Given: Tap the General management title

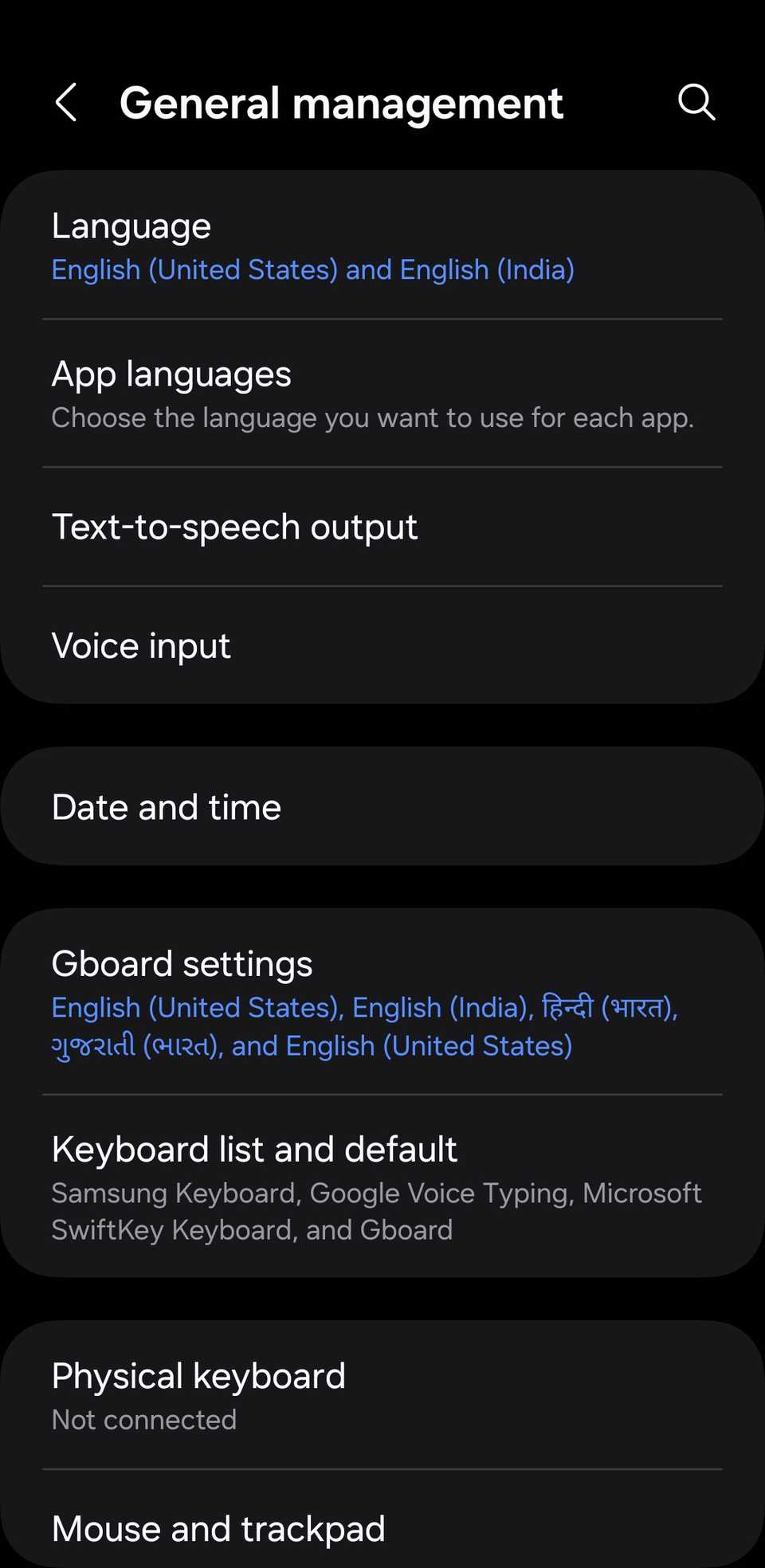Looking at the screenshot, I should tap(342, 102).
